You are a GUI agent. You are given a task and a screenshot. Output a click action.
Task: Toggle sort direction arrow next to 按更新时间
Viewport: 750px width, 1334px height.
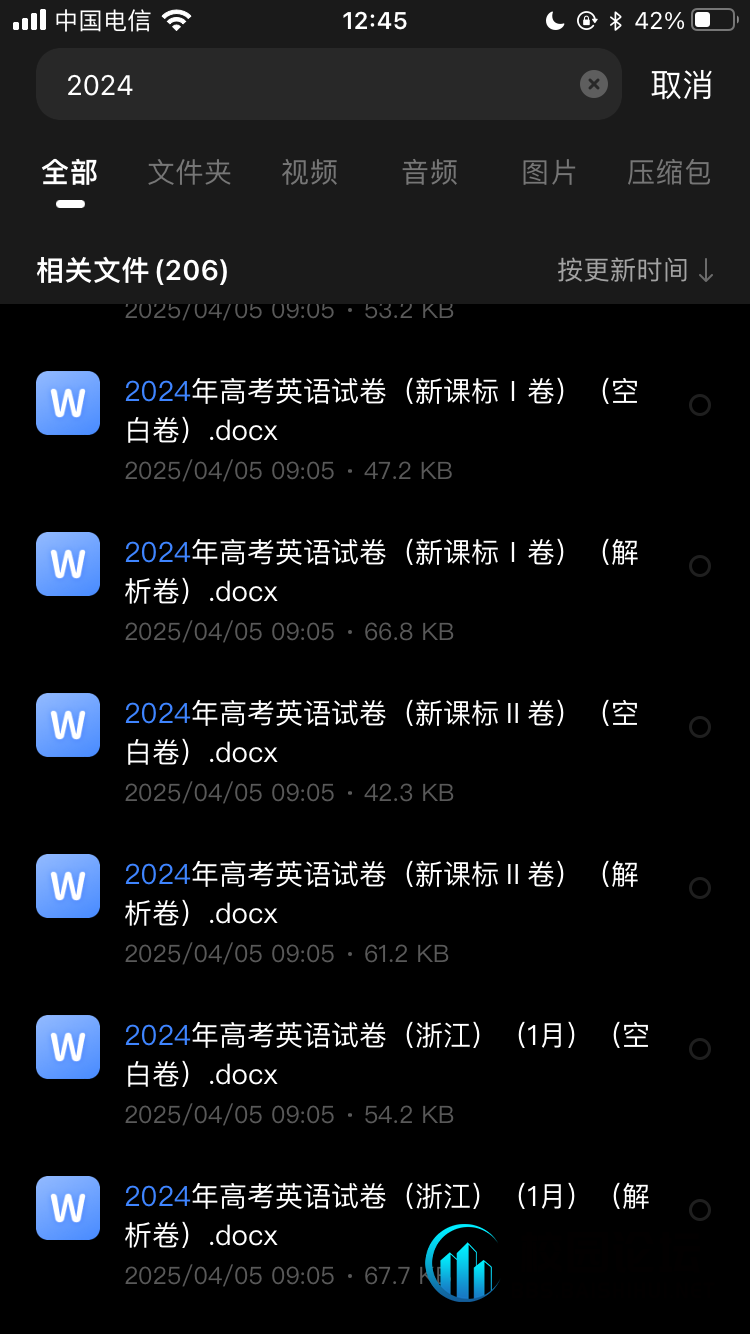[706, 270]
